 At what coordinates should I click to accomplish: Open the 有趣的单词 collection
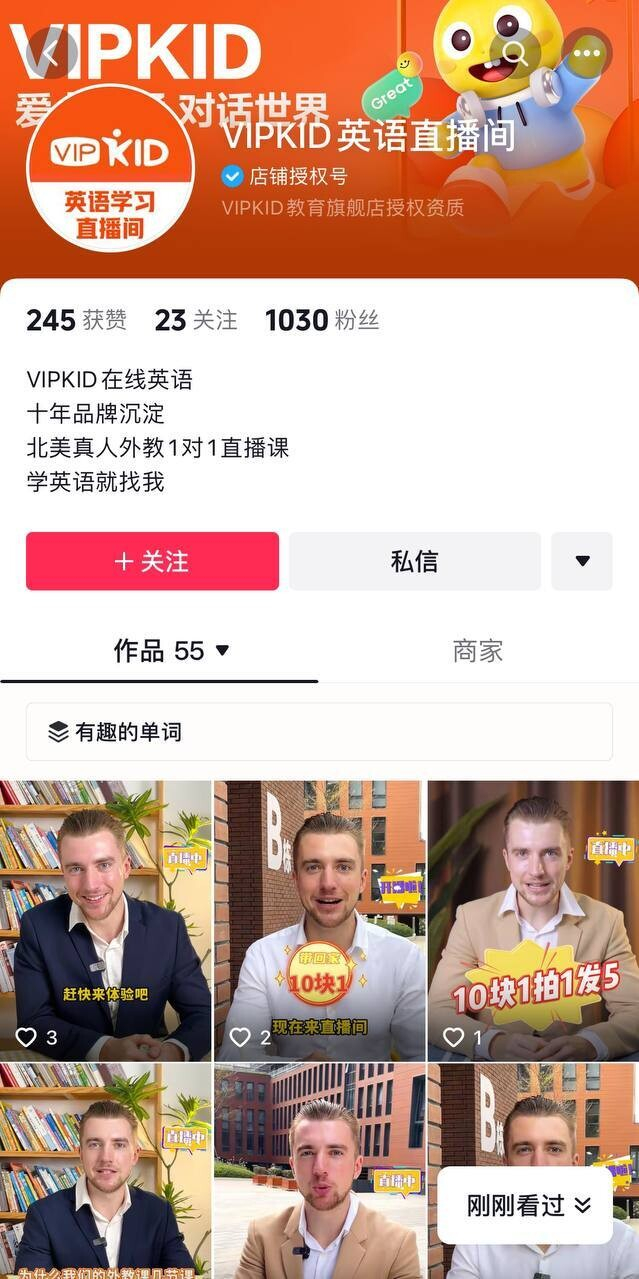[x=319, y=732]
